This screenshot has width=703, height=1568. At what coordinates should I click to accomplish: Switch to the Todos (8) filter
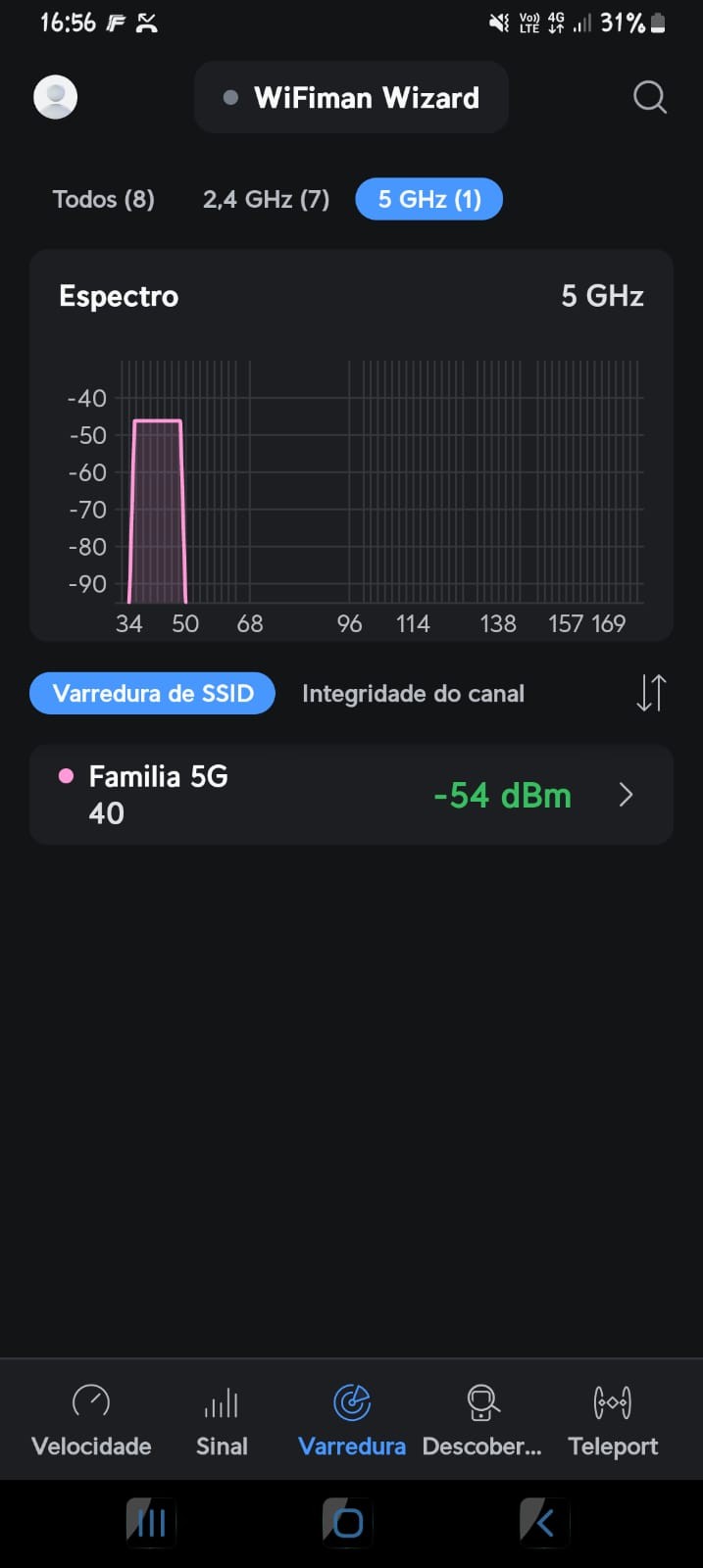(x=104, y=200)
